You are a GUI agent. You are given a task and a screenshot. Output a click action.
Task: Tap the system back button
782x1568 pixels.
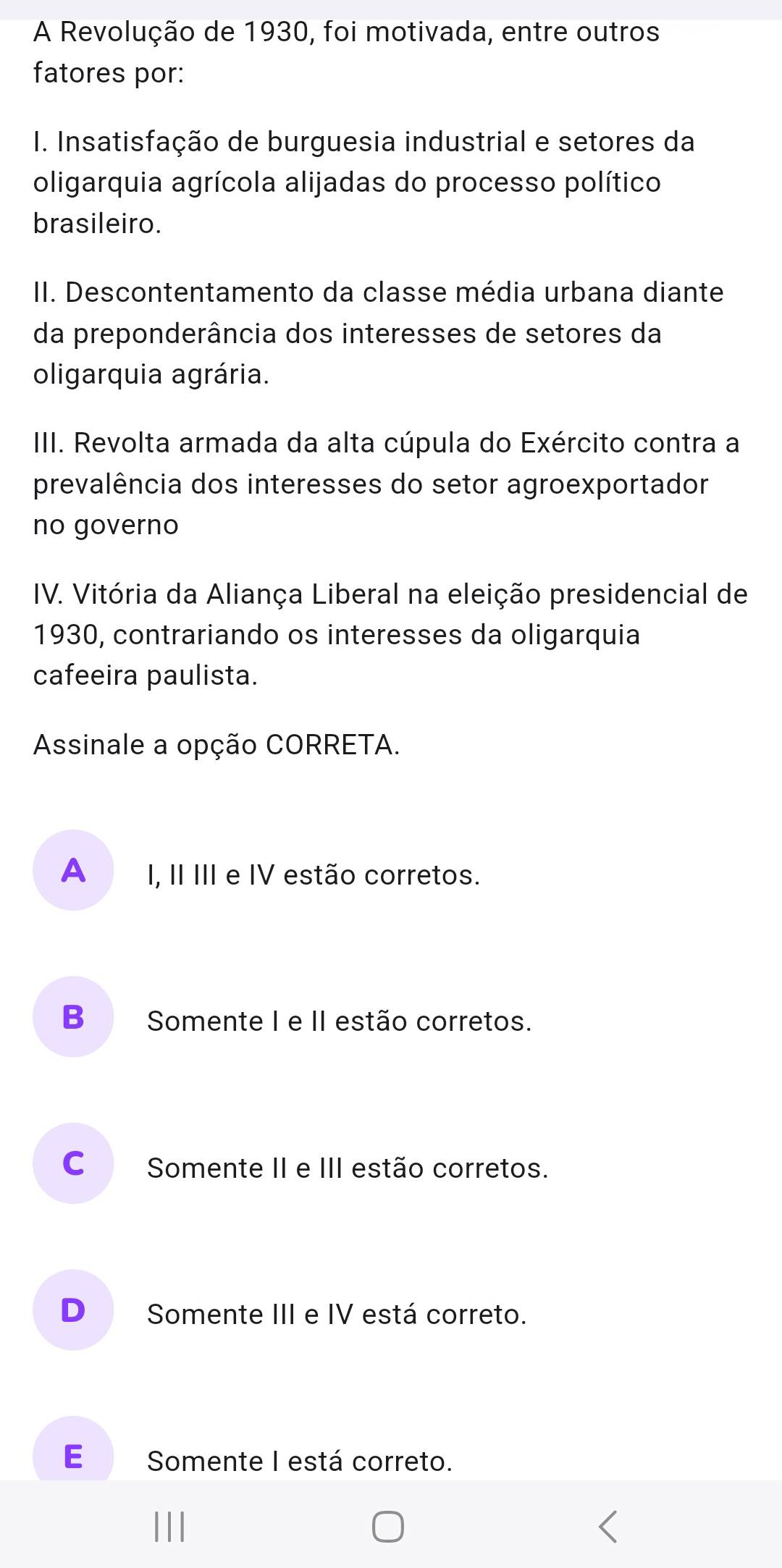click(x=608, y=1526)
